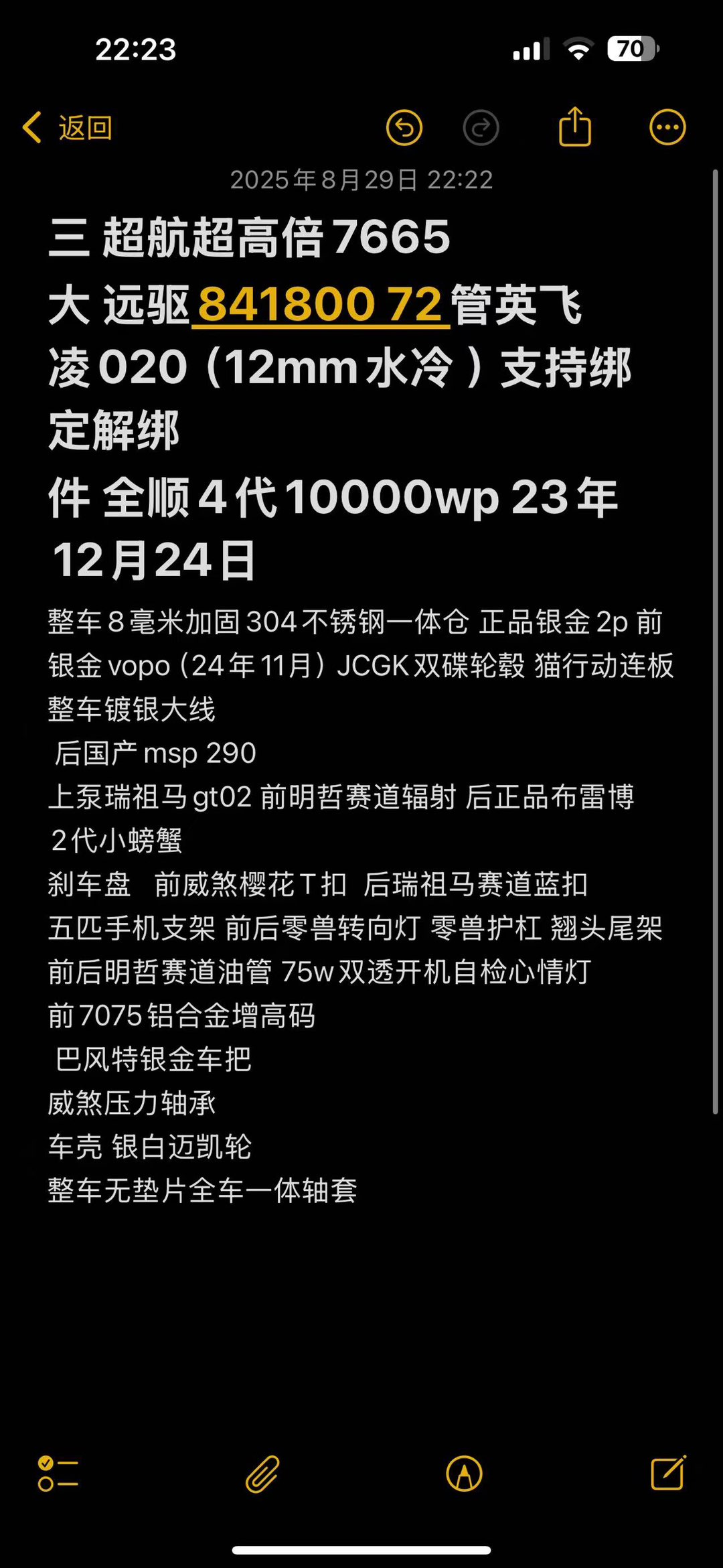Open the markup pen tool

pyautogui.click(x=464, y=1474)
